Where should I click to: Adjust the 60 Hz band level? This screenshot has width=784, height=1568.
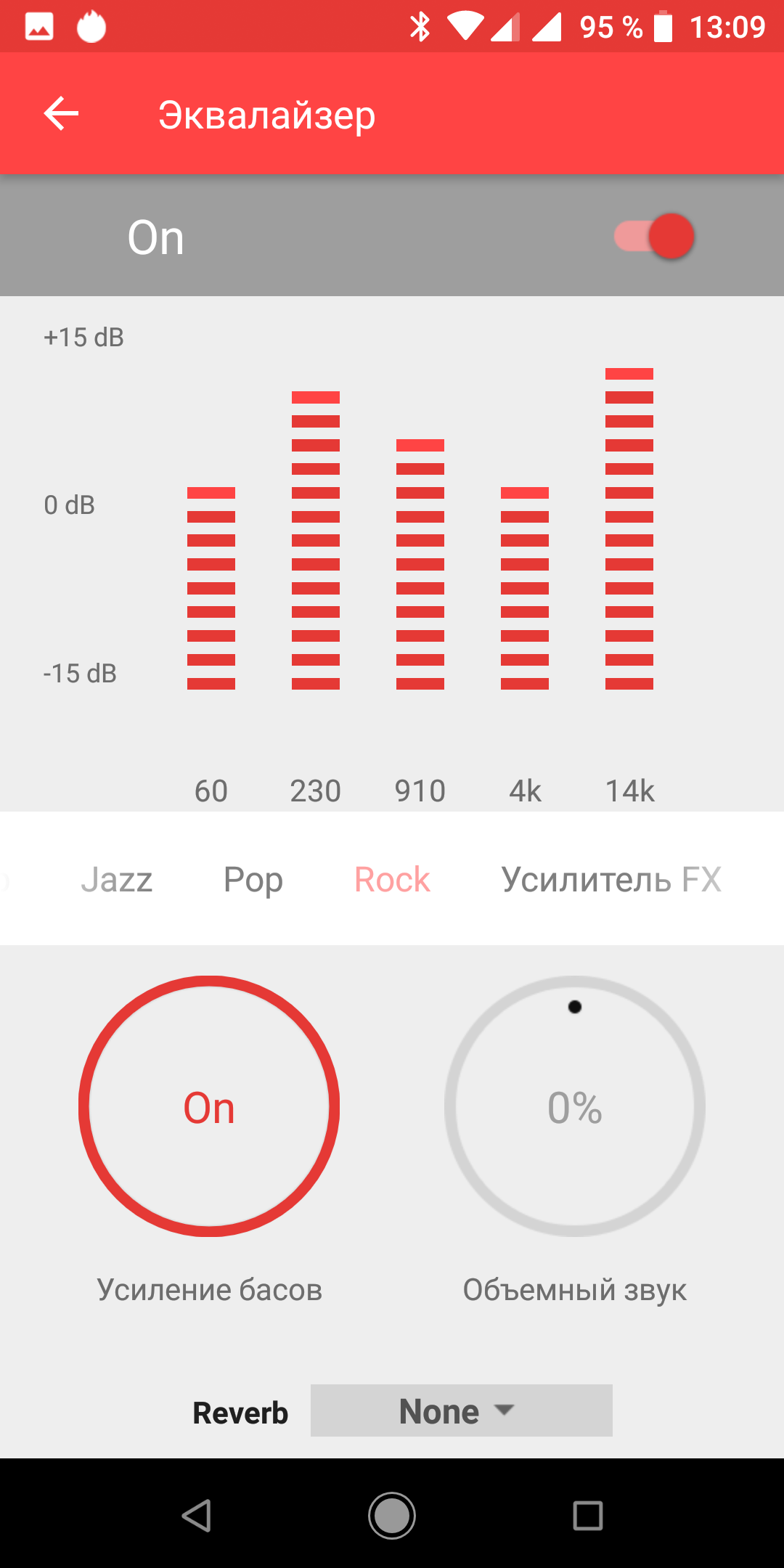pos(211,588)
